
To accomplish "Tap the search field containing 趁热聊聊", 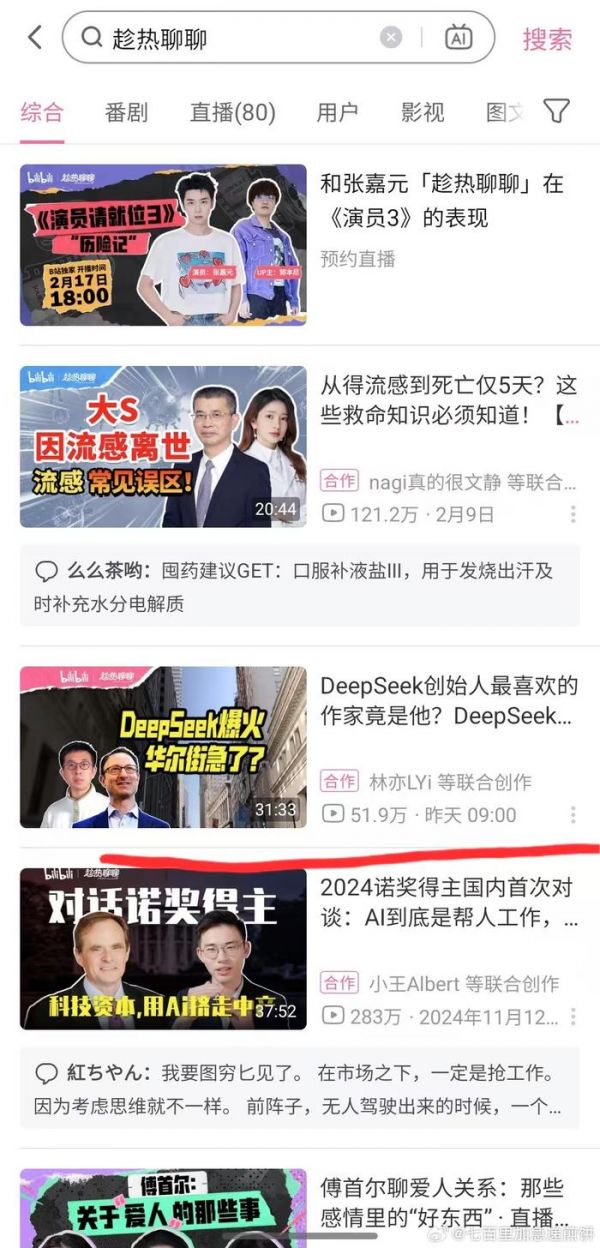I will click(230, 38).
